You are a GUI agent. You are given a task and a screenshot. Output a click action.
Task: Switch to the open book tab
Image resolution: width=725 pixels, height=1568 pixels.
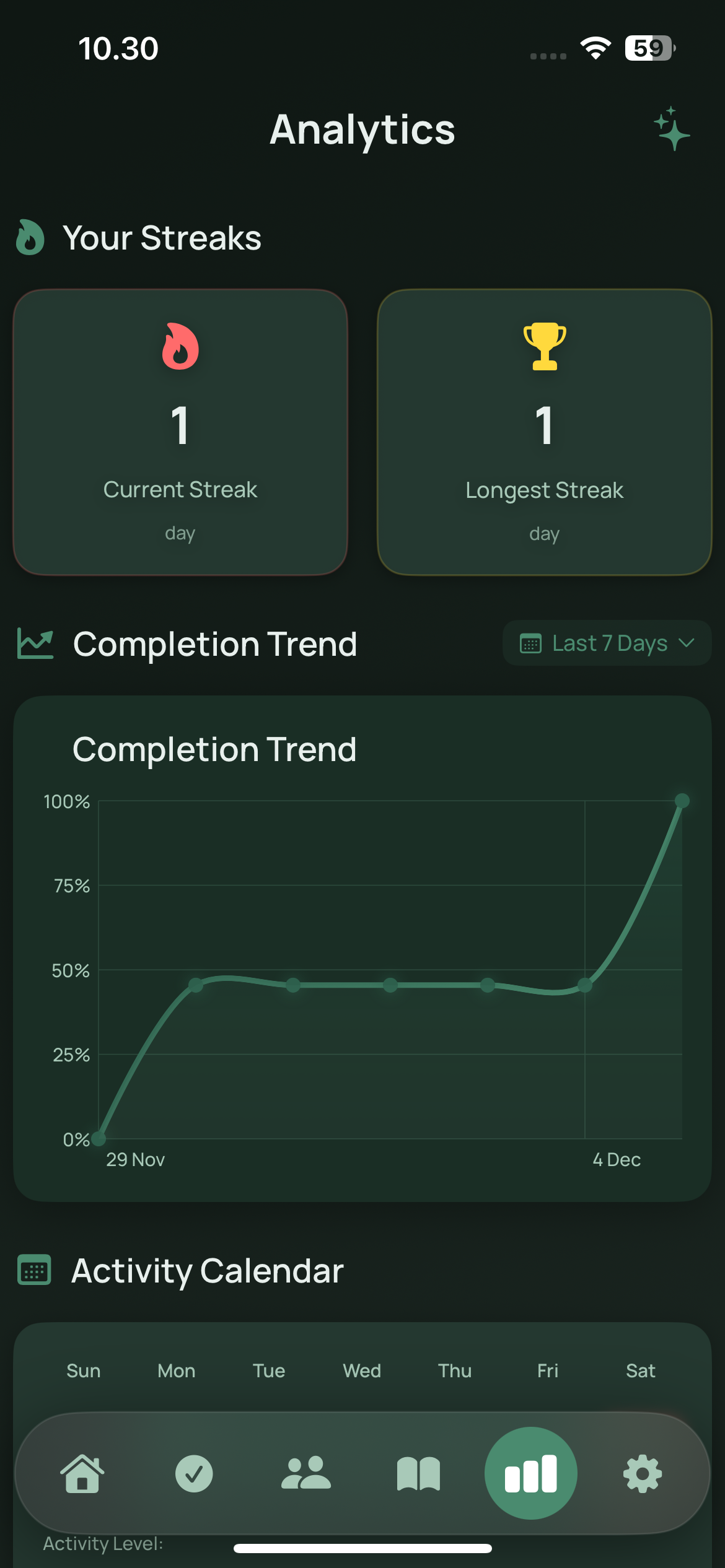pyautogui.click(x=418, y=1473)
